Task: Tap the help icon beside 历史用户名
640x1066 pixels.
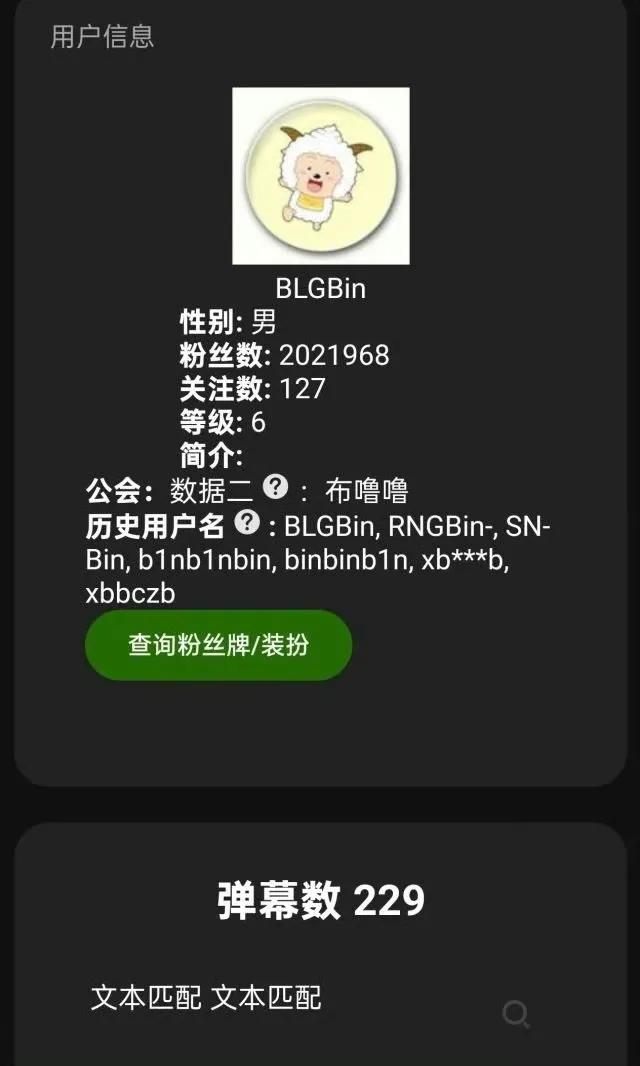Action: (x=246, y=522)
